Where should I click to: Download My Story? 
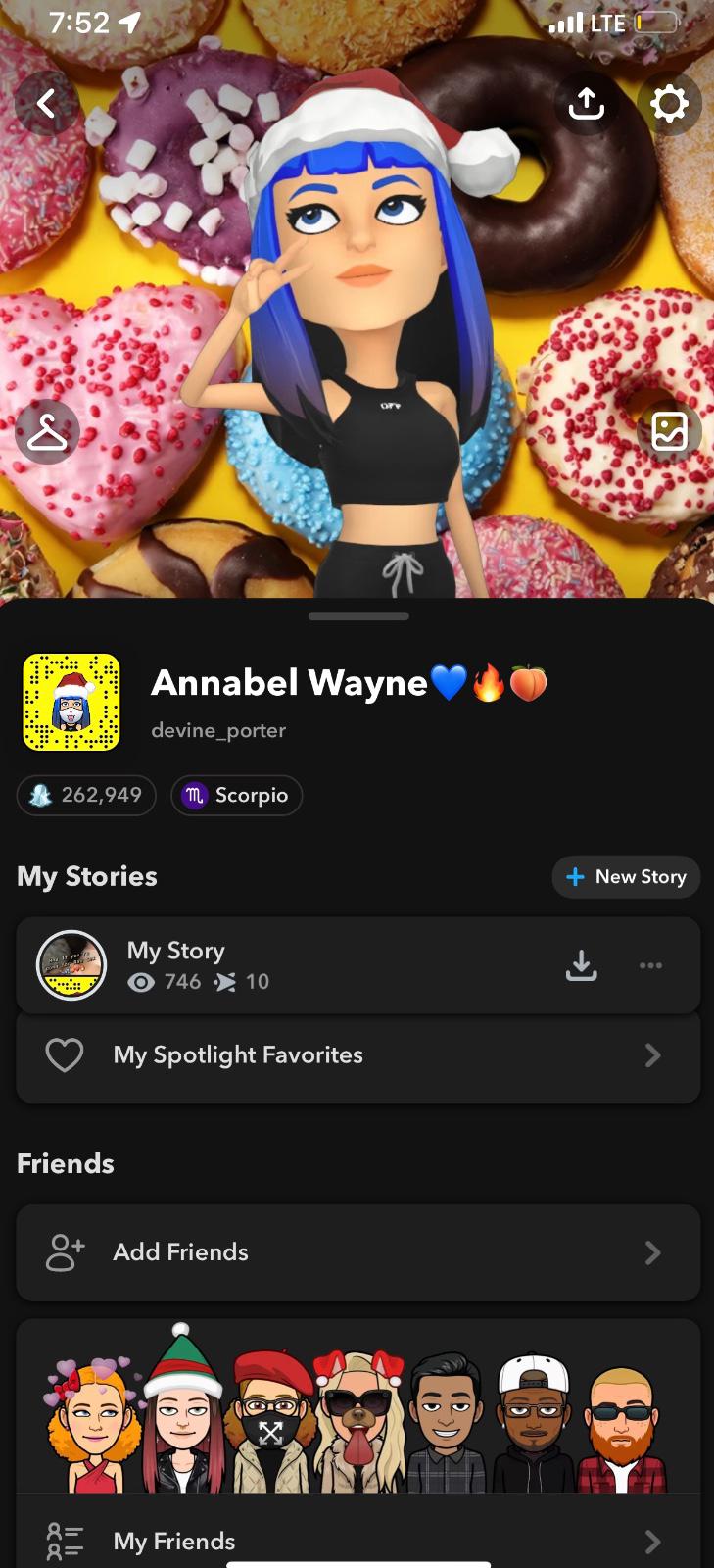[581, 965]
